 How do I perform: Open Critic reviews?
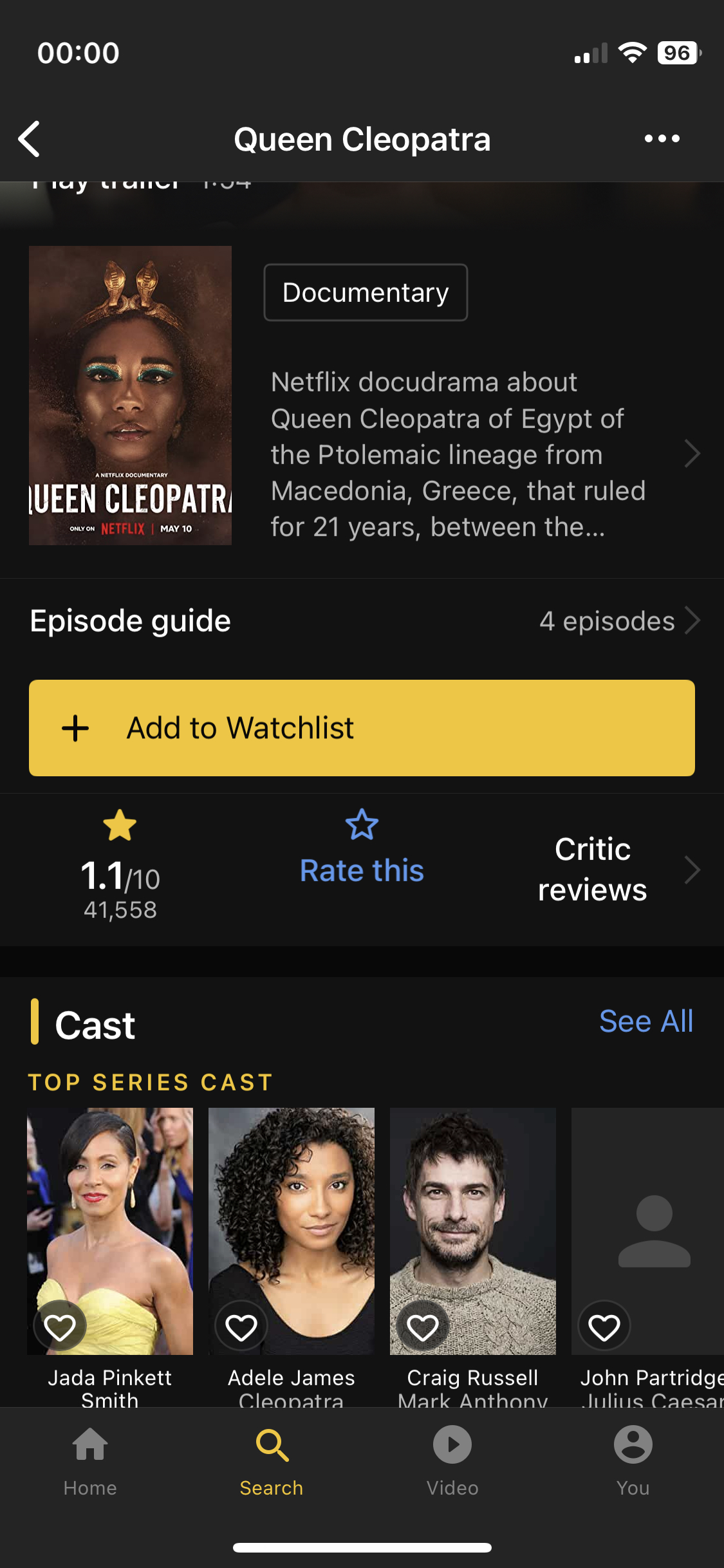point(592,870)
